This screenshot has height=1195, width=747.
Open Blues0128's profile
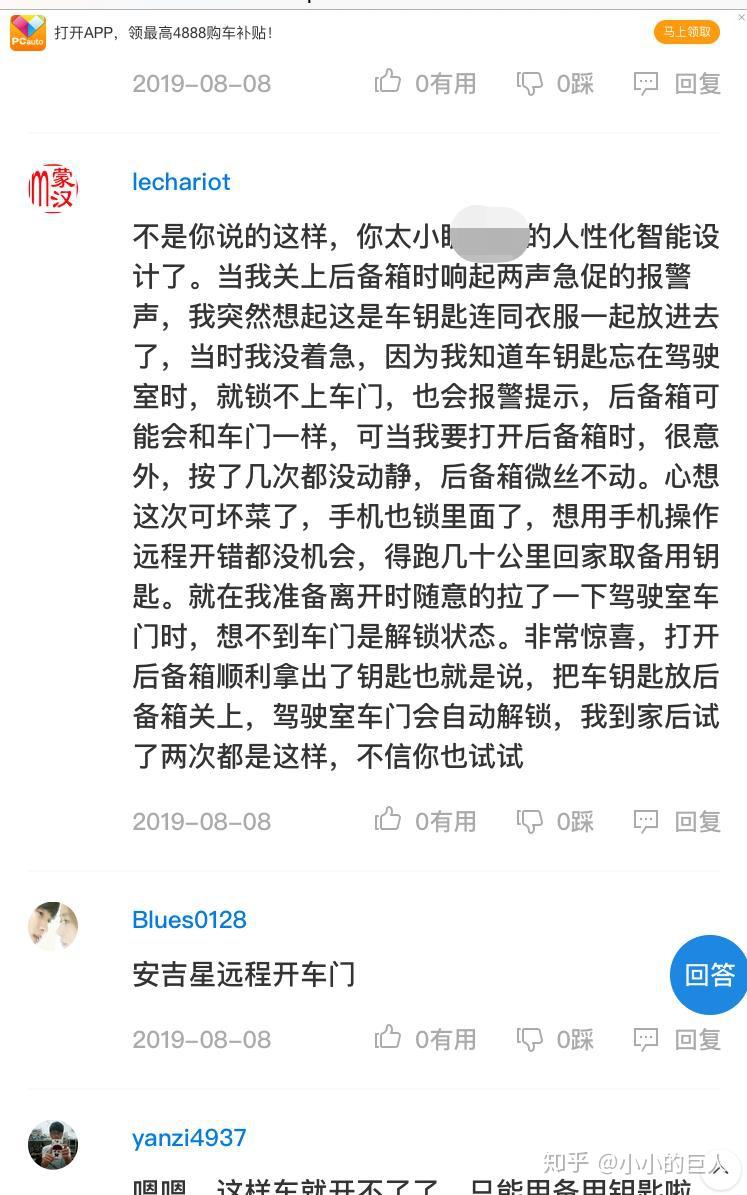click(189, 920)
